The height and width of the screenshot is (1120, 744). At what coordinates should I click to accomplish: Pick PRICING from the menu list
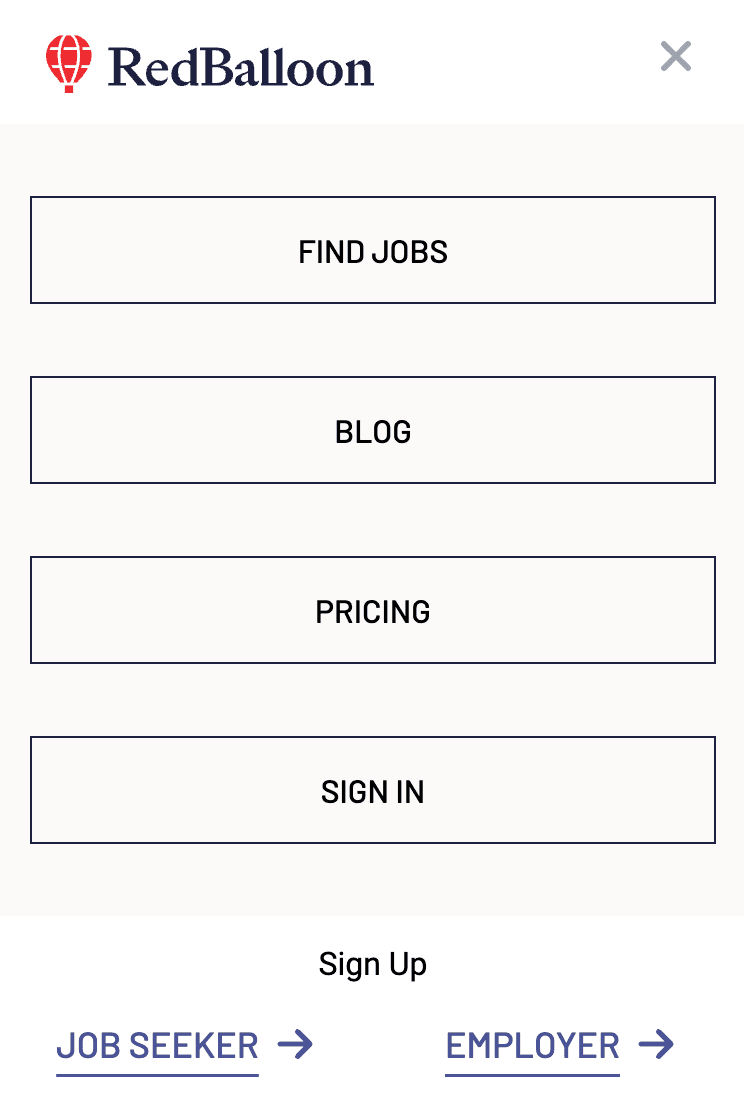pyautogui.click(x=372, y=610)
